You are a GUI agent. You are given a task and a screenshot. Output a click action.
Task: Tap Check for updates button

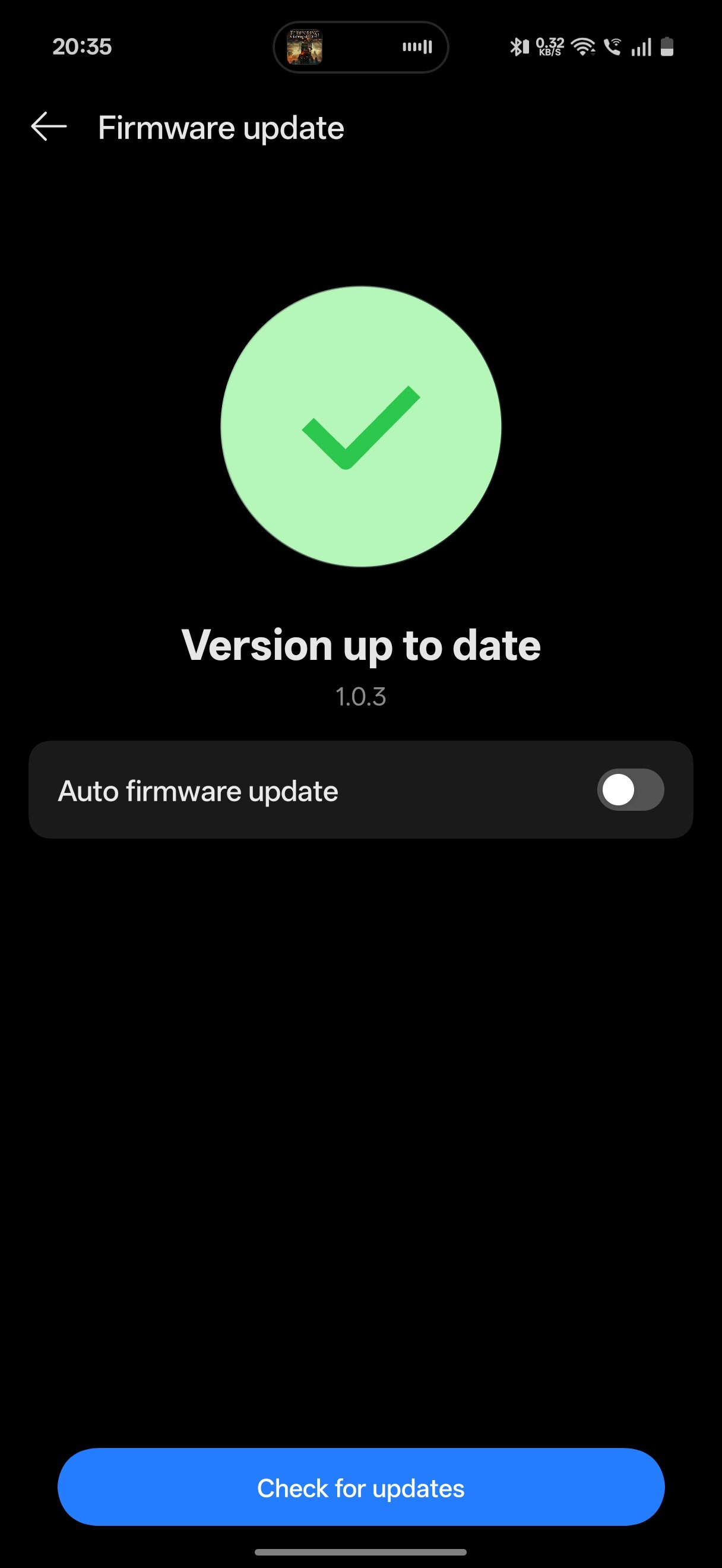point(360,1487)
